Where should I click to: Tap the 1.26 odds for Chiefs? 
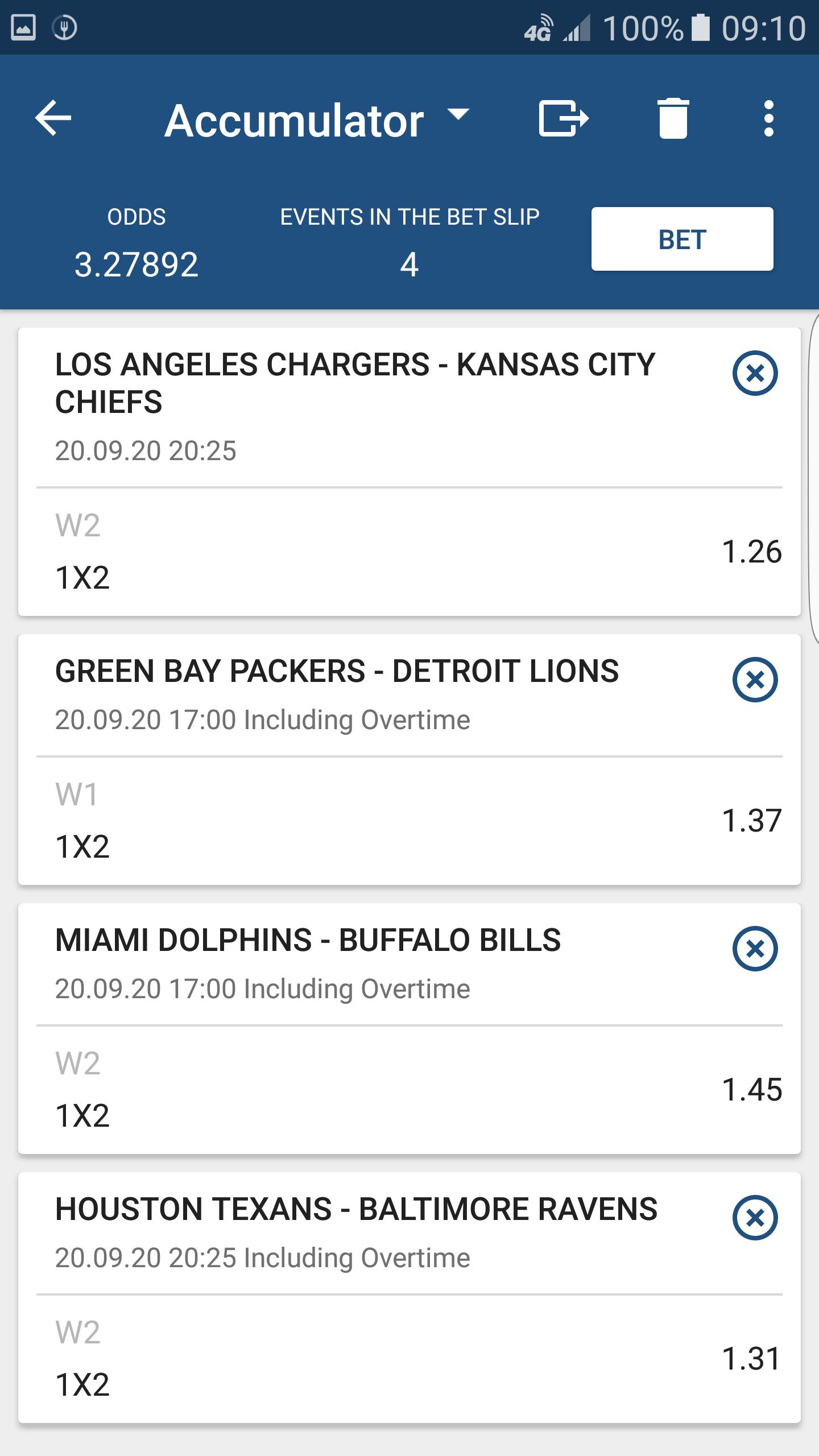[752, 552]
